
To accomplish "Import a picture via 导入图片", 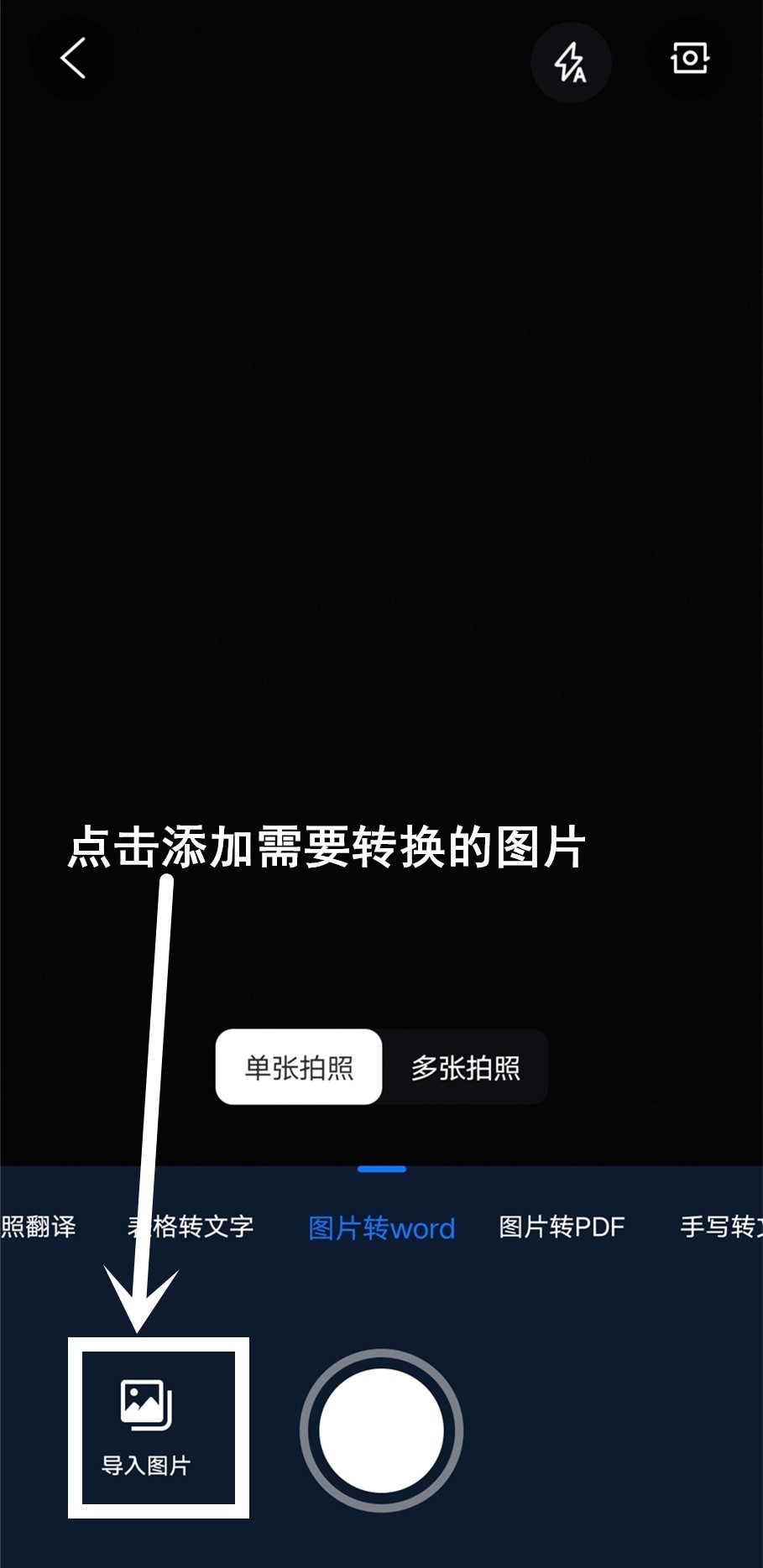I will 147,1426.
